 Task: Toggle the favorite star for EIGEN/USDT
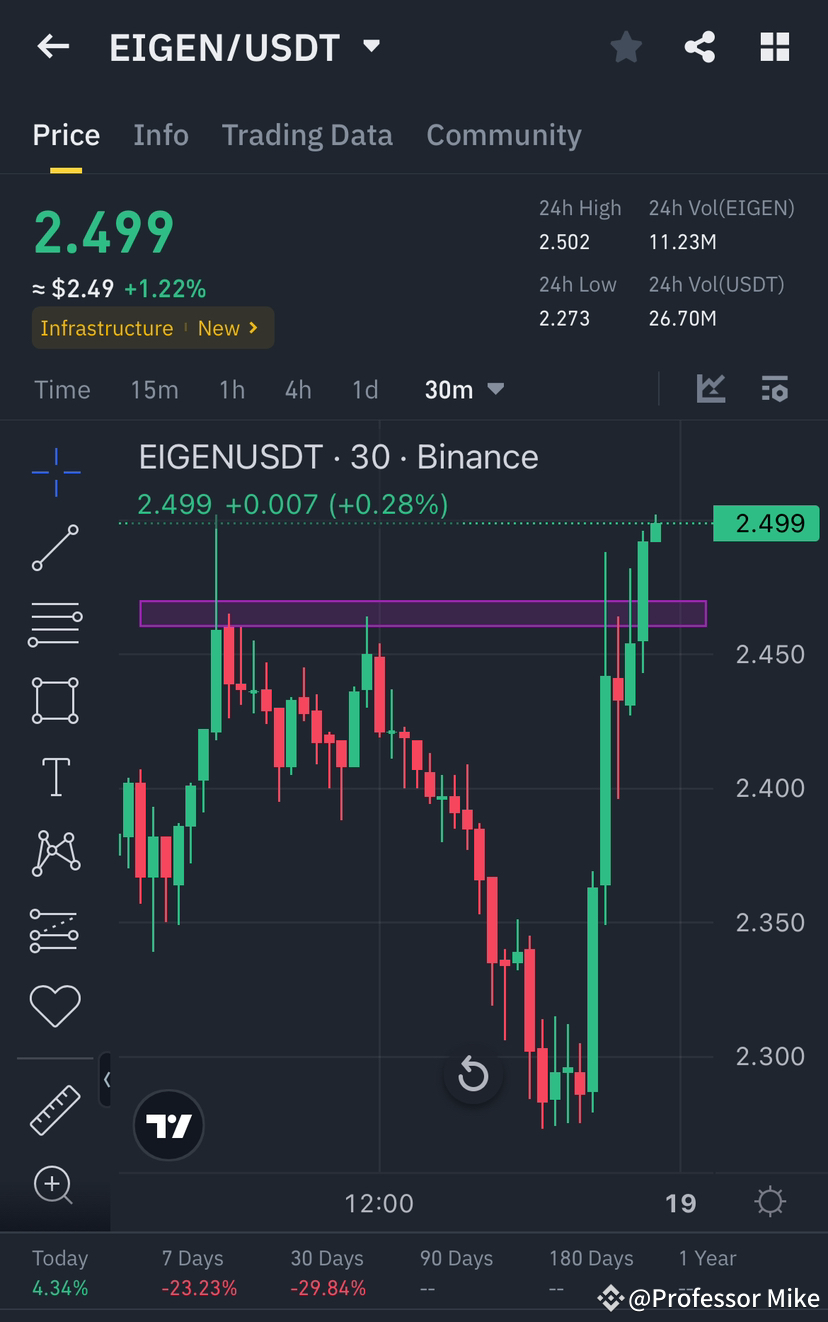click(x=626, y=46)
